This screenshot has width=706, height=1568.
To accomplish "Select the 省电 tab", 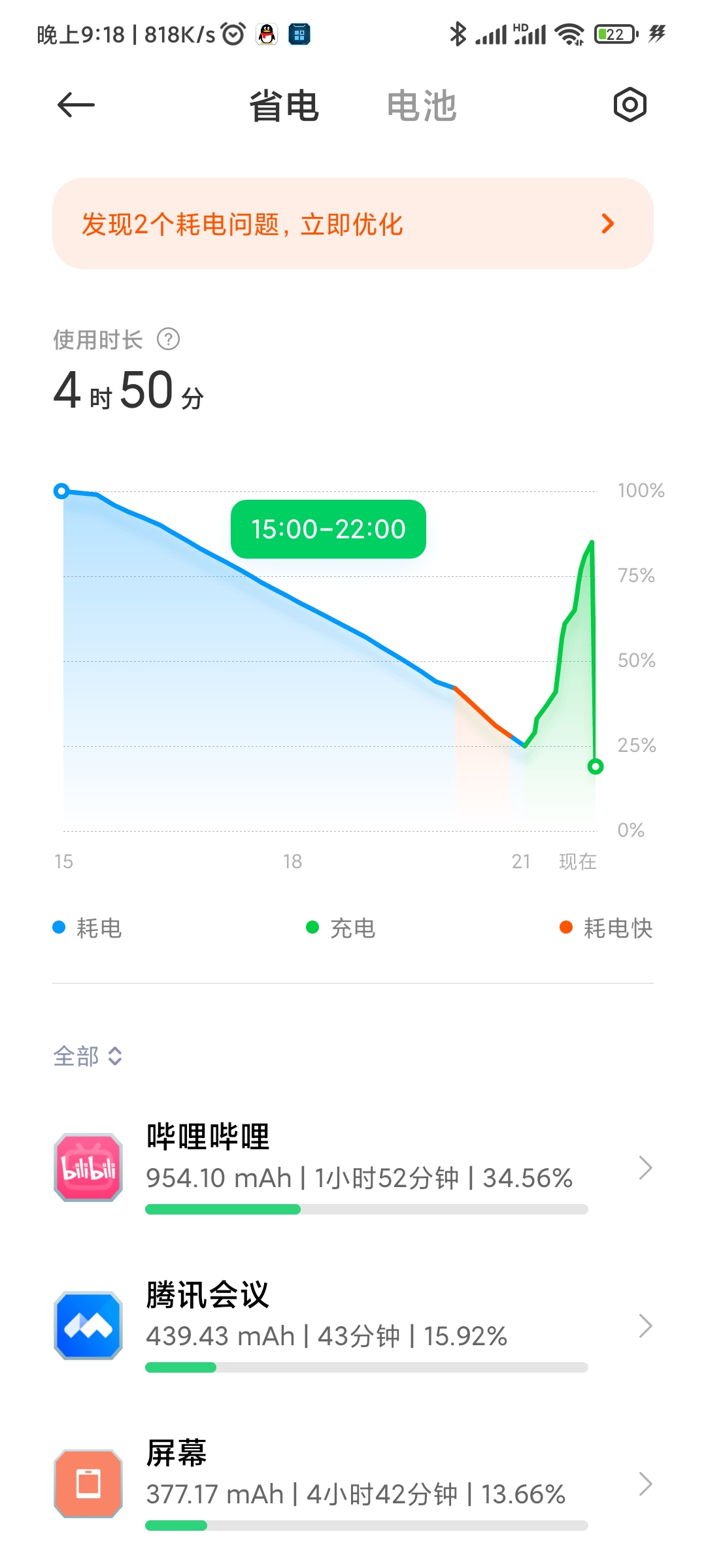I will click(284, 106).
